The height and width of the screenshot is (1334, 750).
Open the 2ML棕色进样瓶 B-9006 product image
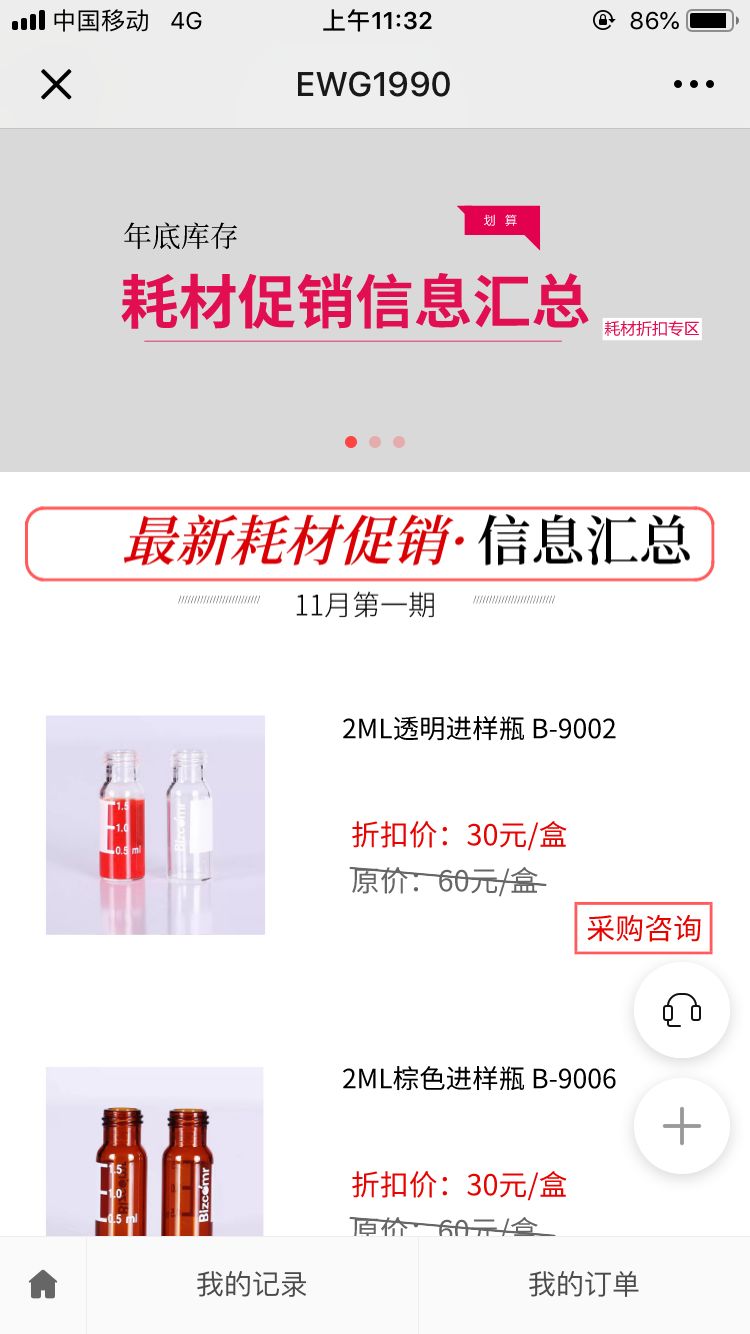pyautogui.click(x=155, y=1150)
